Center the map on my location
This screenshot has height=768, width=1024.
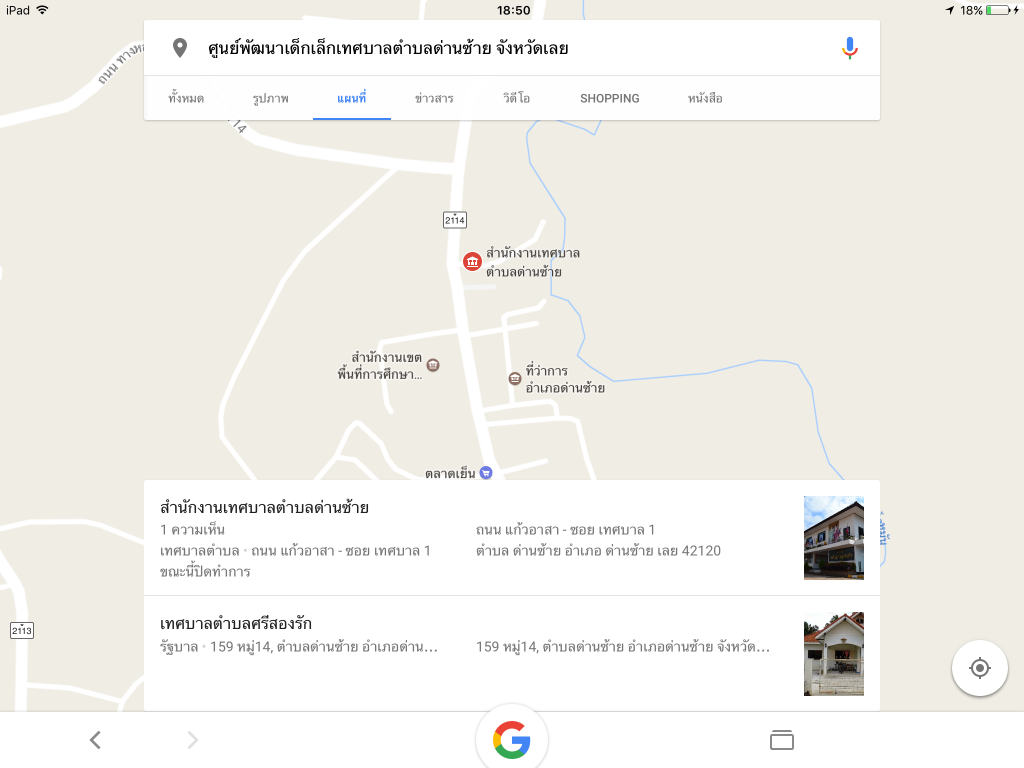(980, 668)
